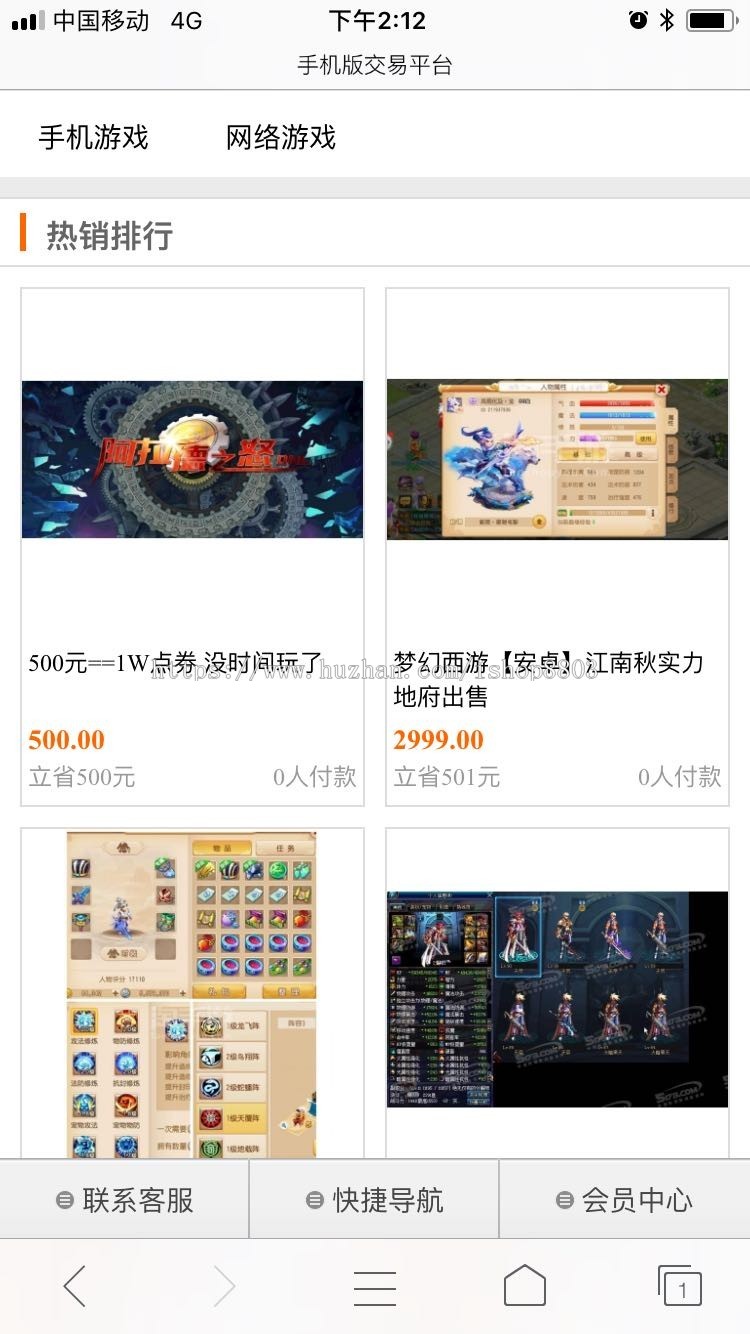Tap the 阿拉德之怒 product image
Image resolution: width=750 pixels, height=1334 pixels.
[191, 459]
